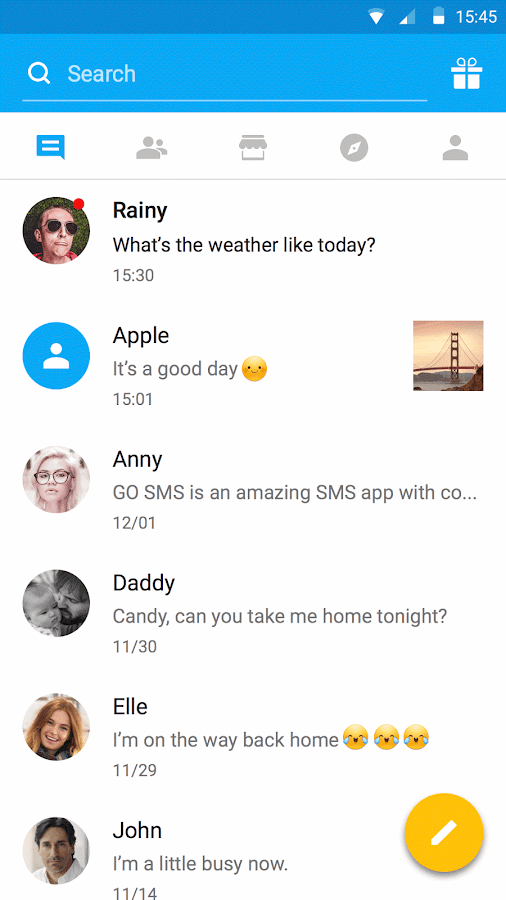Image resolution: width=506 pixels, height=900 pixels.
Task: View the bridge photo in Apple's thread
Action: click(448, 356)
